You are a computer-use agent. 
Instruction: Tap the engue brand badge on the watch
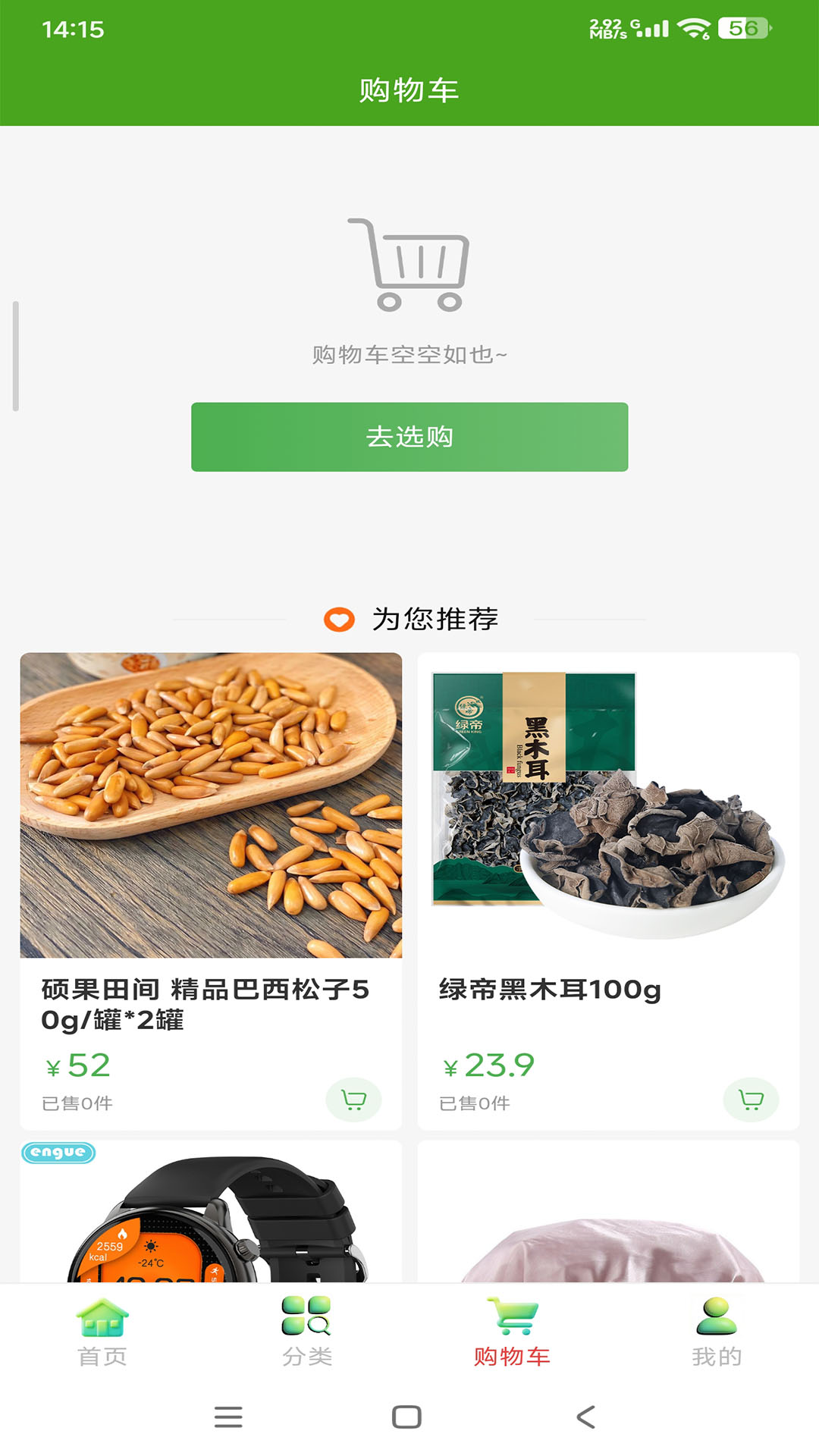(59, 1153)
